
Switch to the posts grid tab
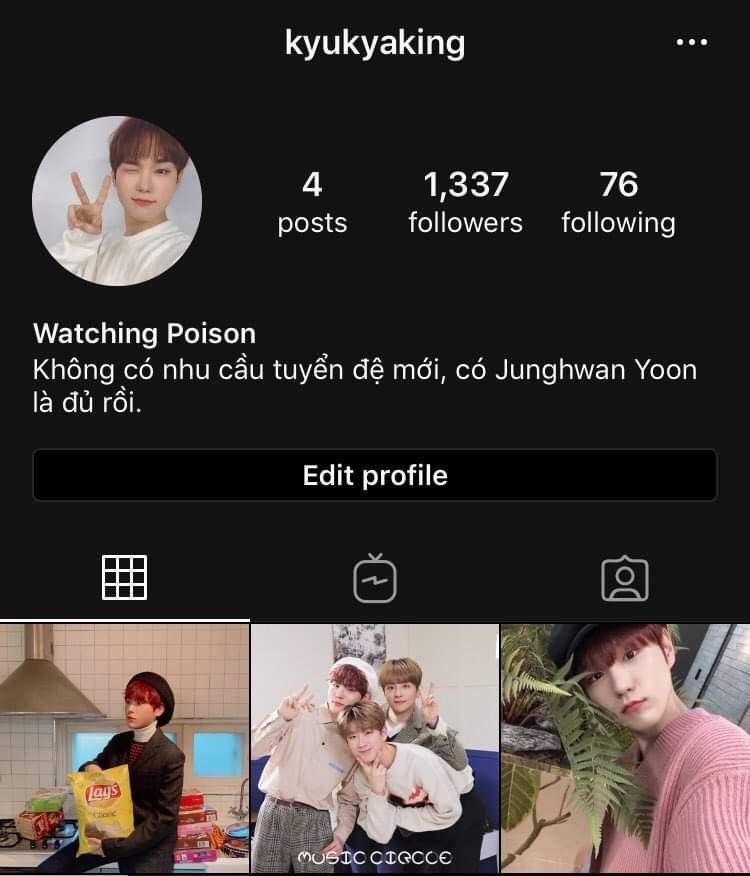(125, 578)
